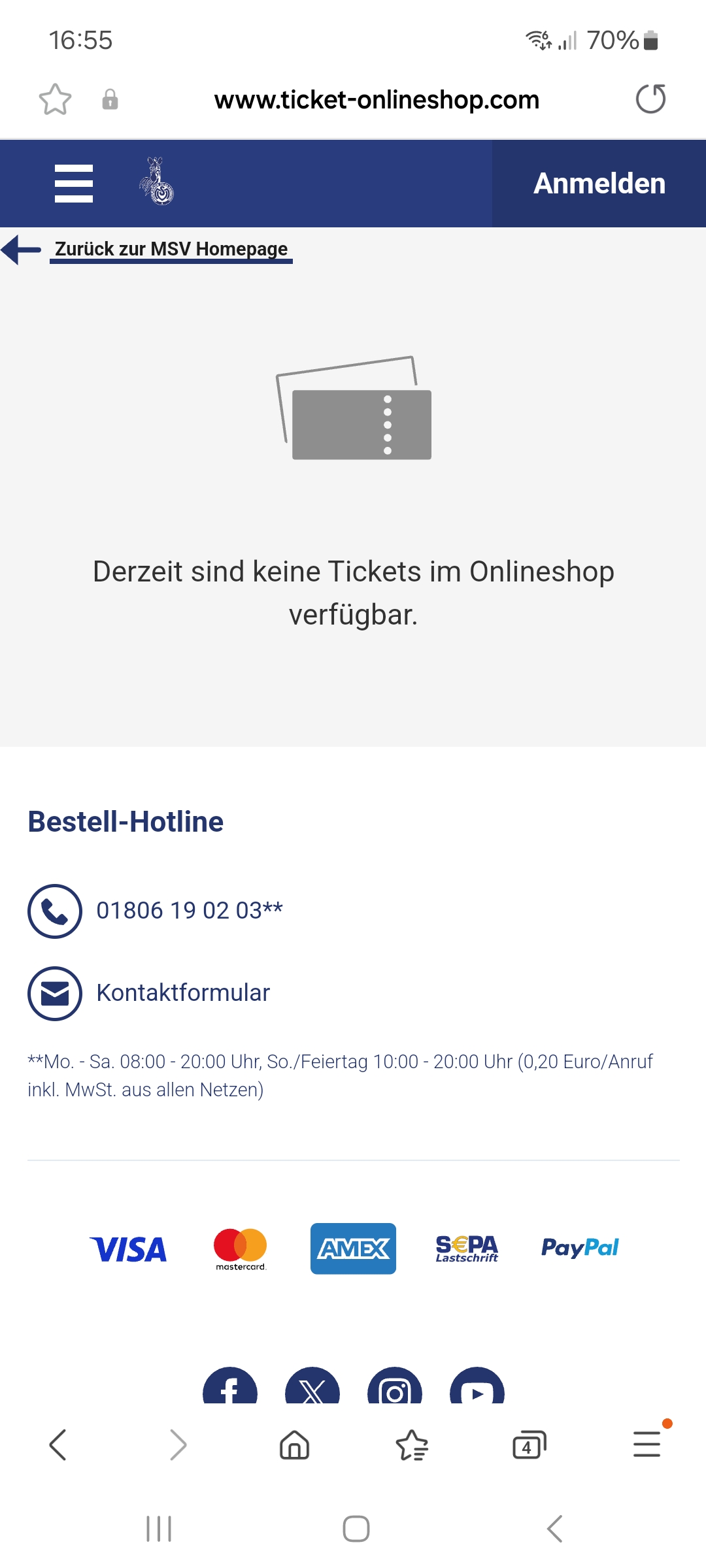706x1568 pixels.
Task: Edit the ticket-onlineshop.com address bar
Action: click(x=377, y=100)
